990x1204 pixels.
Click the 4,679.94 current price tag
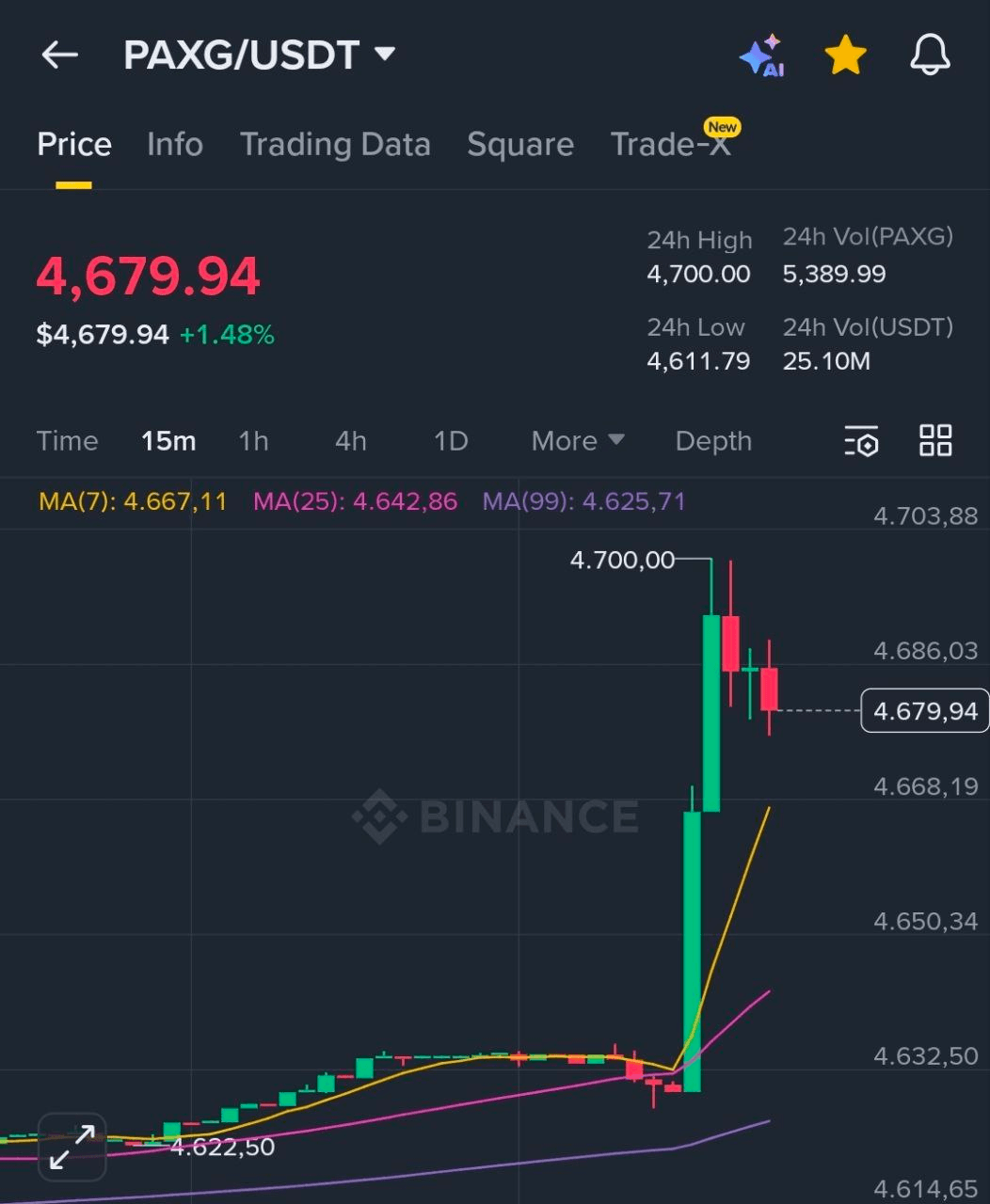(923, 711)
